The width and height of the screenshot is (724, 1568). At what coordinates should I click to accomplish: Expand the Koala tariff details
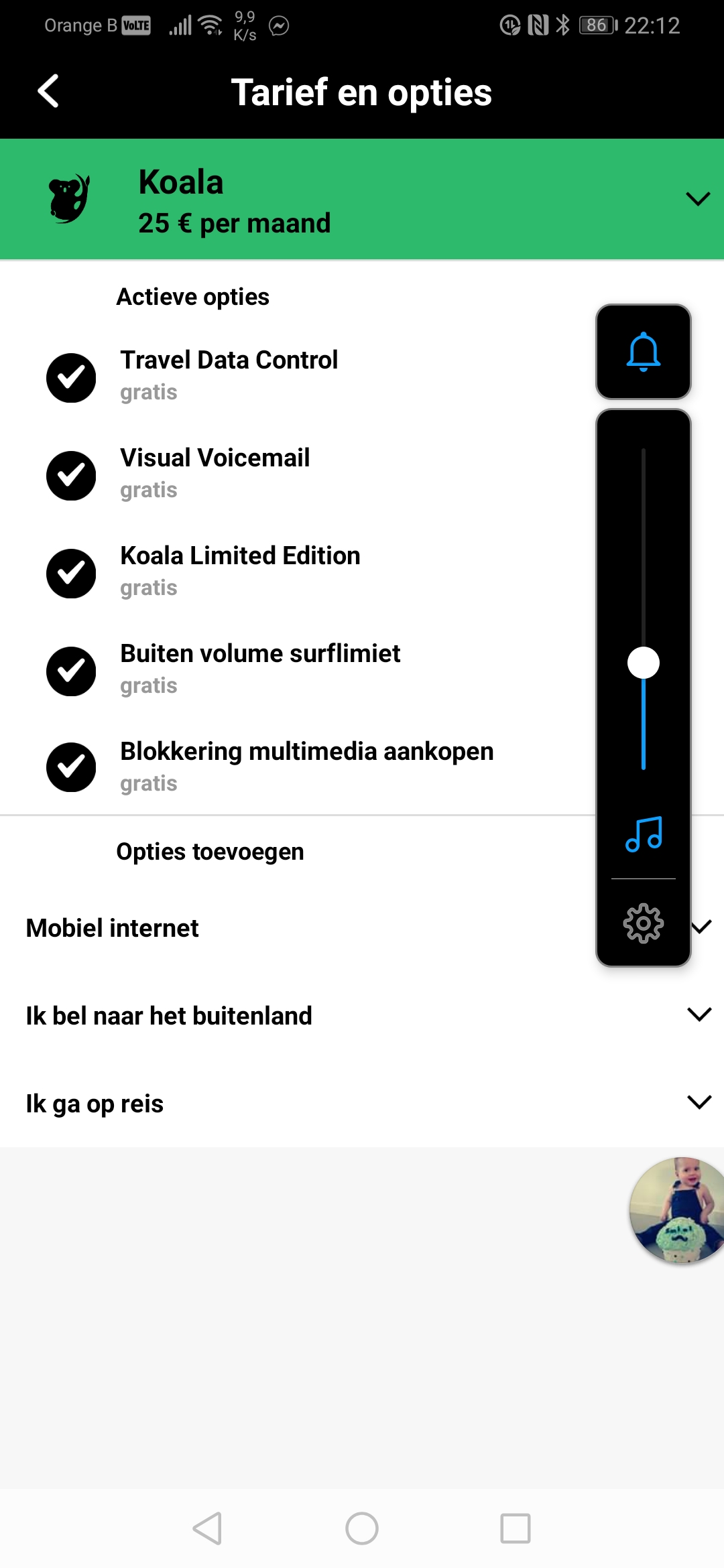[697, 199]
